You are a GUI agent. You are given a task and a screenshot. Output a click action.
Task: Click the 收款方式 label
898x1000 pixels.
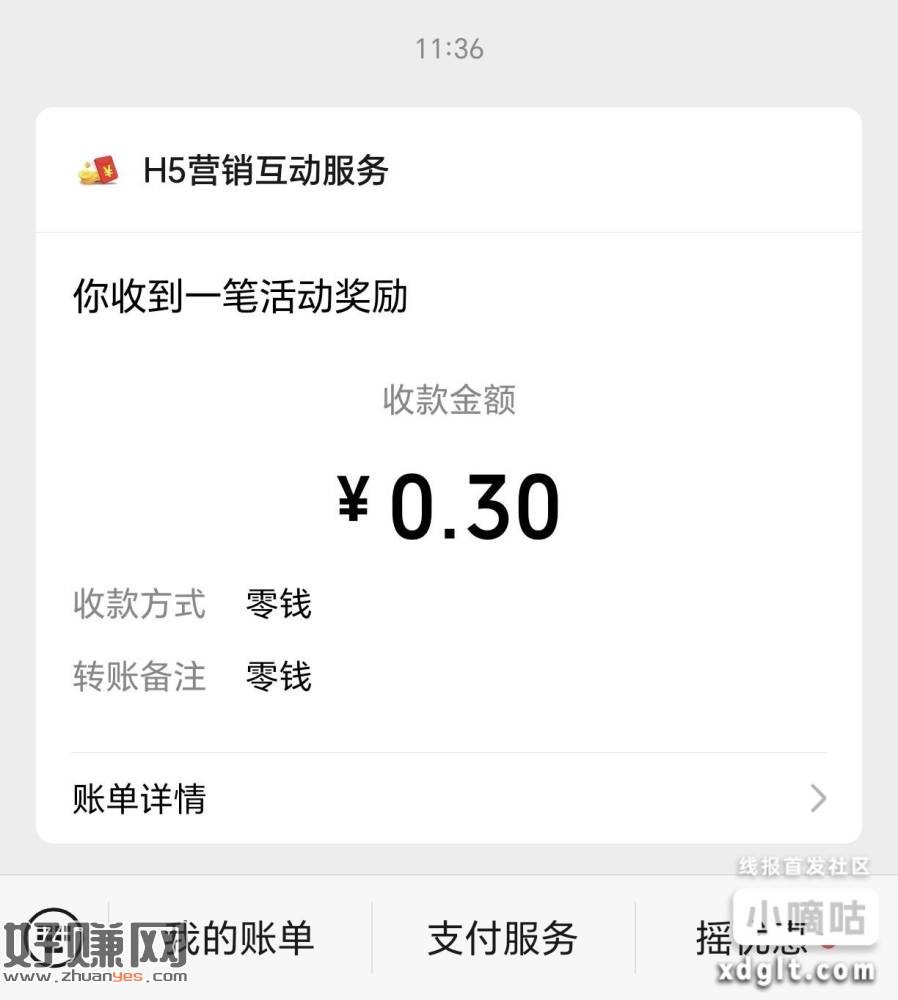coord(139,604)
